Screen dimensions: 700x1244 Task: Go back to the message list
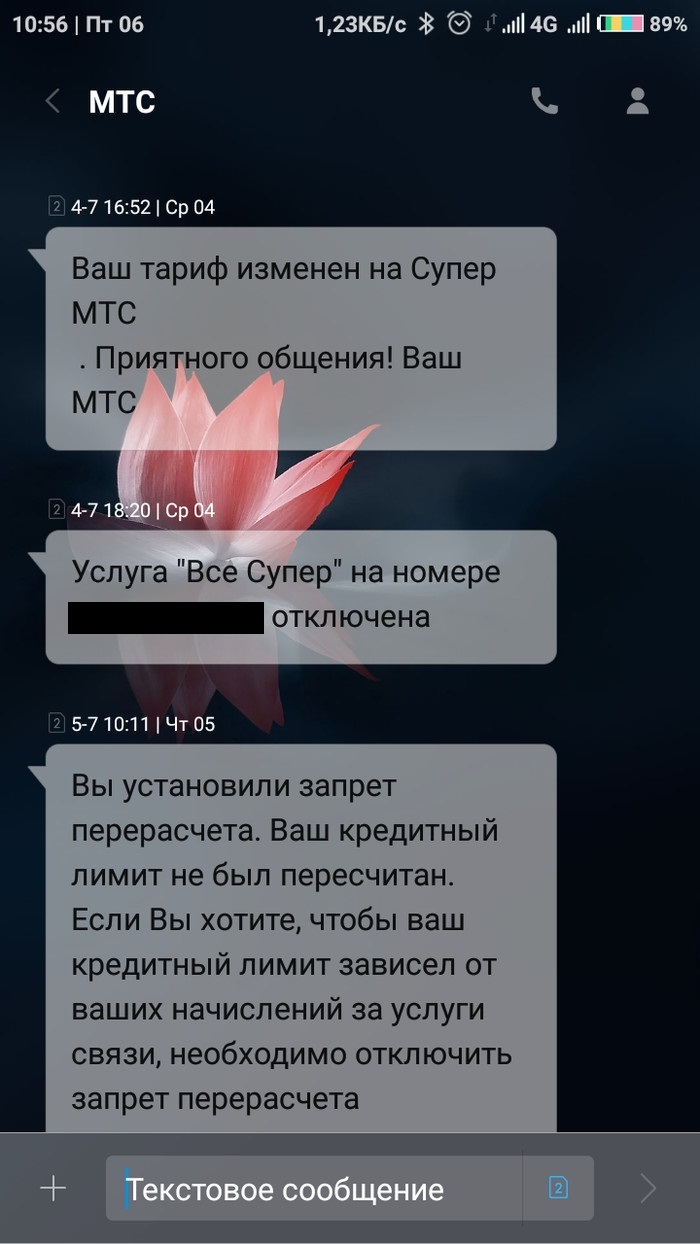[x=53, y=101]
